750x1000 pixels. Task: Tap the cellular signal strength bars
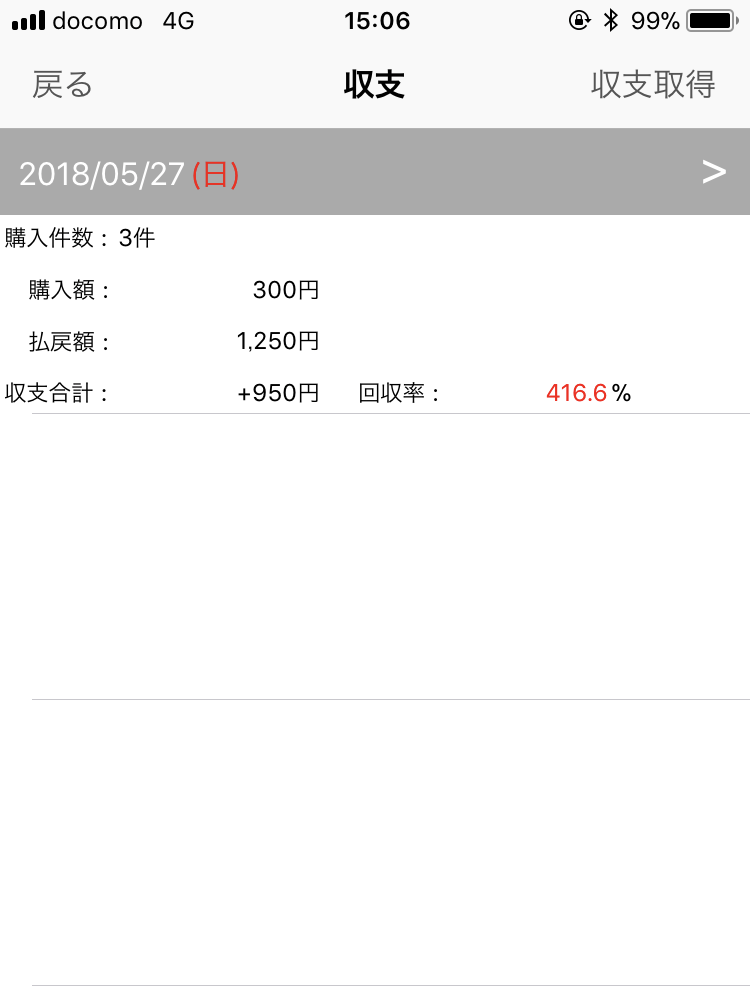26,20
